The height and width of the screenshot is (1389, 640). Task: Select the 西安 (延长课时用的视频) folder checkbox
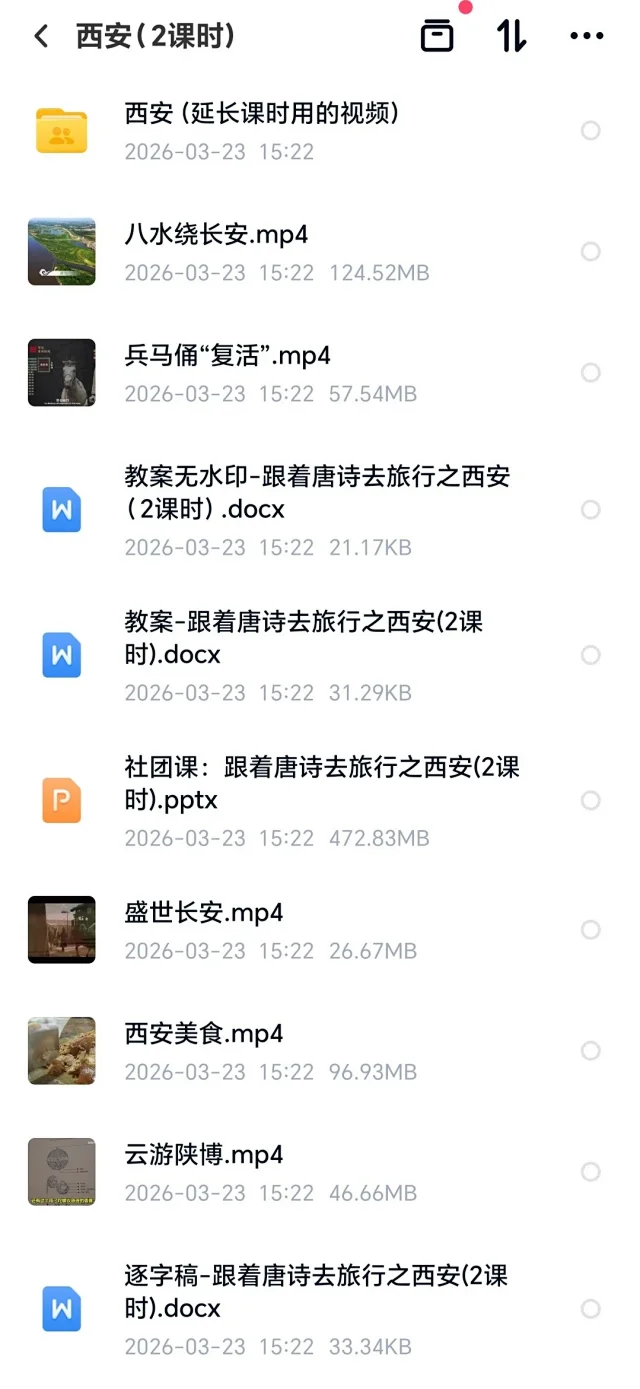point(591,131)
